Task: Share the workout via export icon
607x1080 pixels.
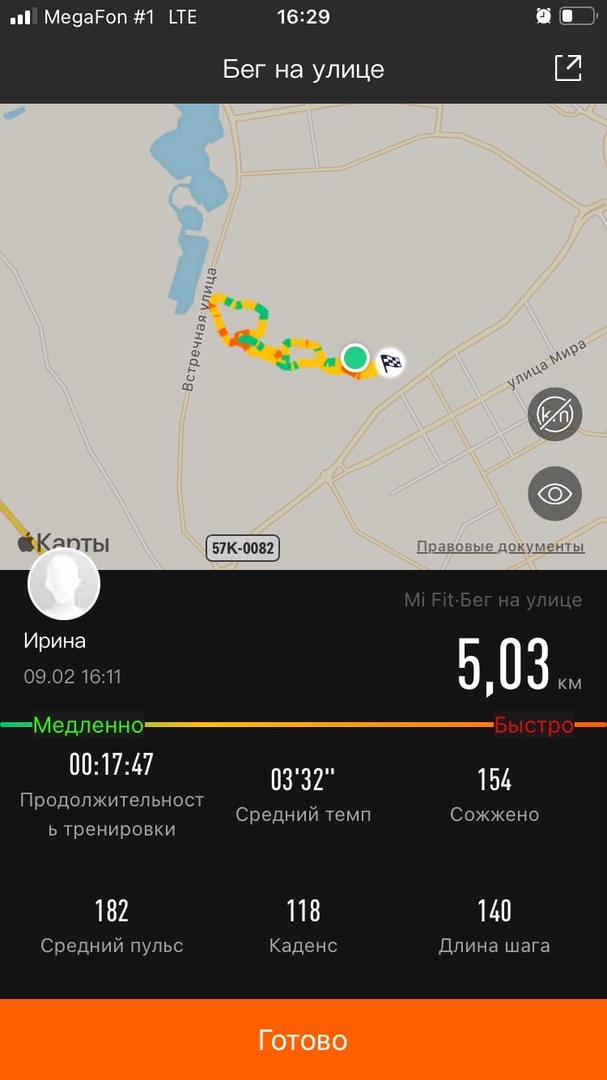Action: click(x=567, y=68)
